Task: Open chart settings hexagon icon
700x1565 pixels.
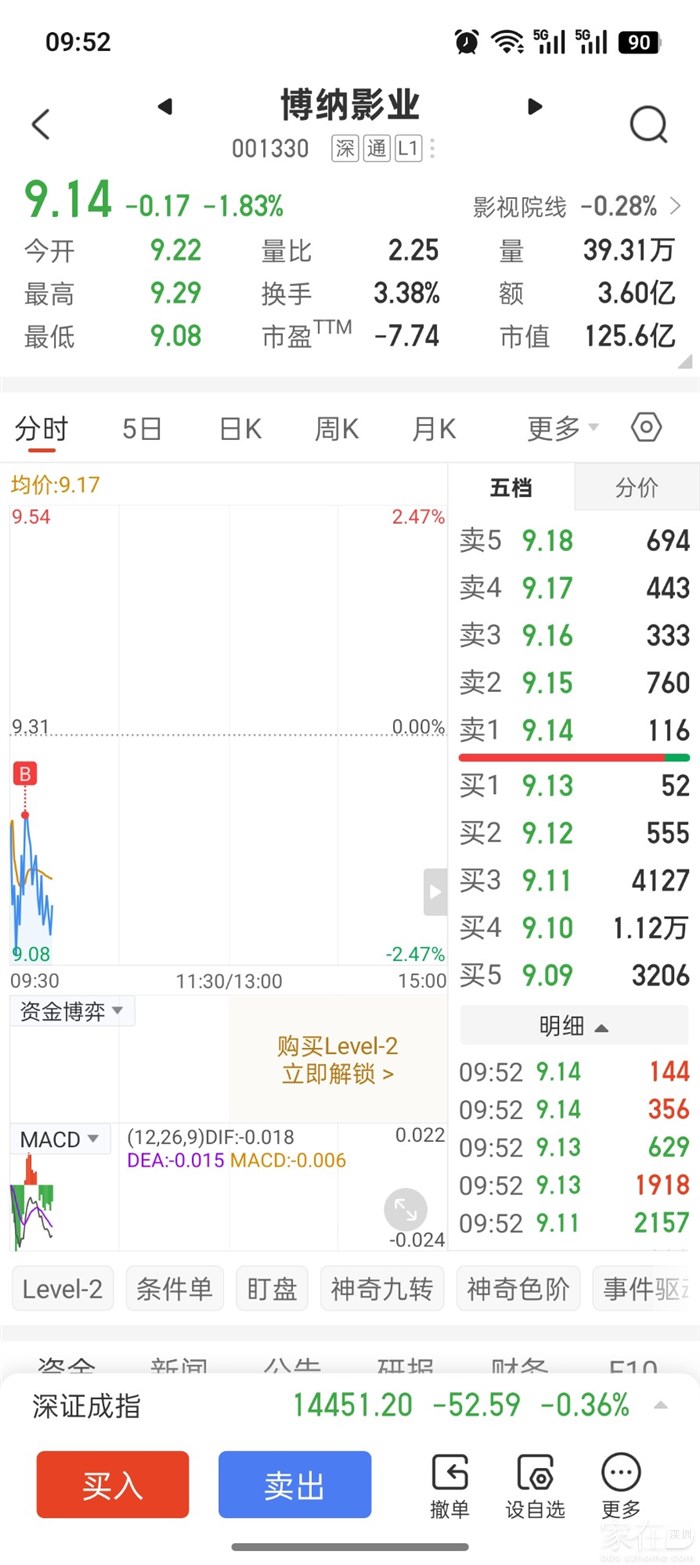Action: (647, 428)
